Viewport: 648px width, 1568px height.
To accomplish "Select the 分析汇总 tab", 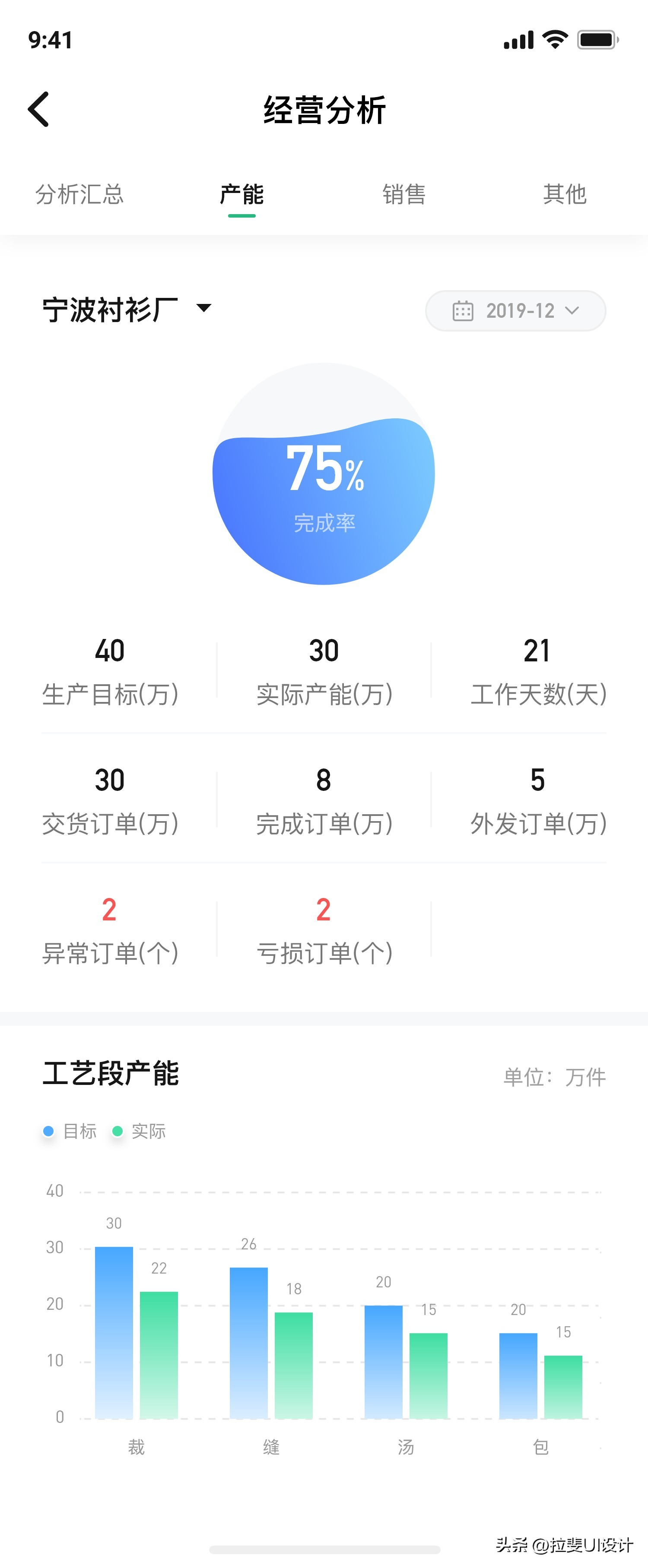I will click(x=80, y=195).
